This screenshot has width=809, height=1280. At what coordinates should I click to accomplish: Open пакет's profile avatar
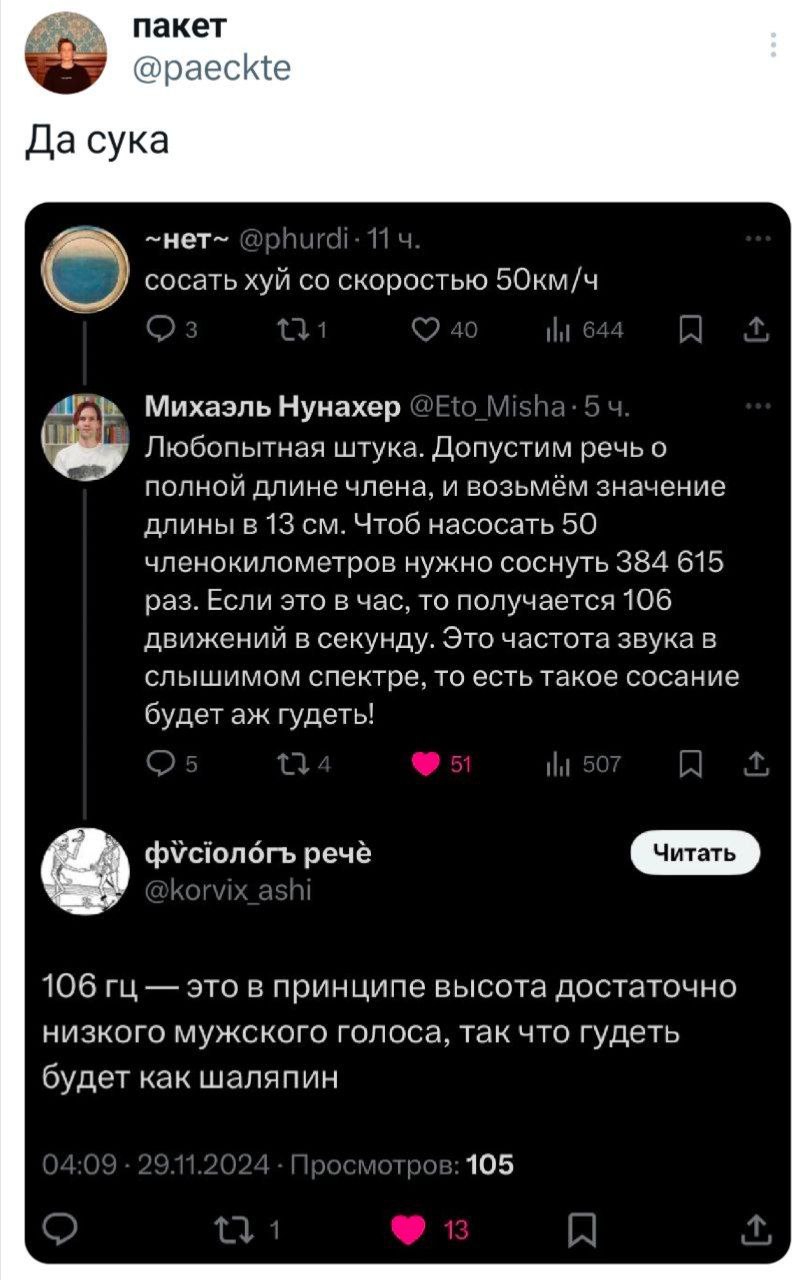point(65,53)
